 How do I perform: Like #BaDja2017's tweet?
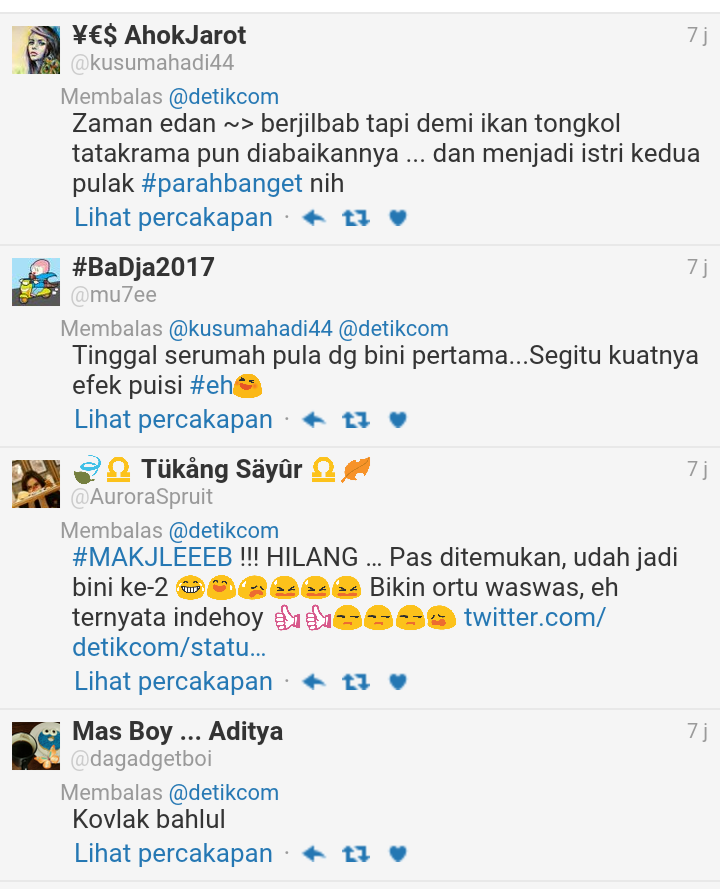click(x=398, y=420)
